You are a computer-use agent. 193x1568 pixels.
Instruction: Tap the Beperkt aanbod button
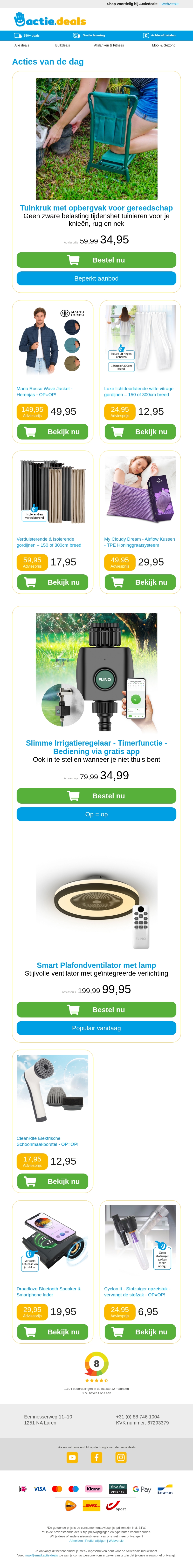pos(96,278)
